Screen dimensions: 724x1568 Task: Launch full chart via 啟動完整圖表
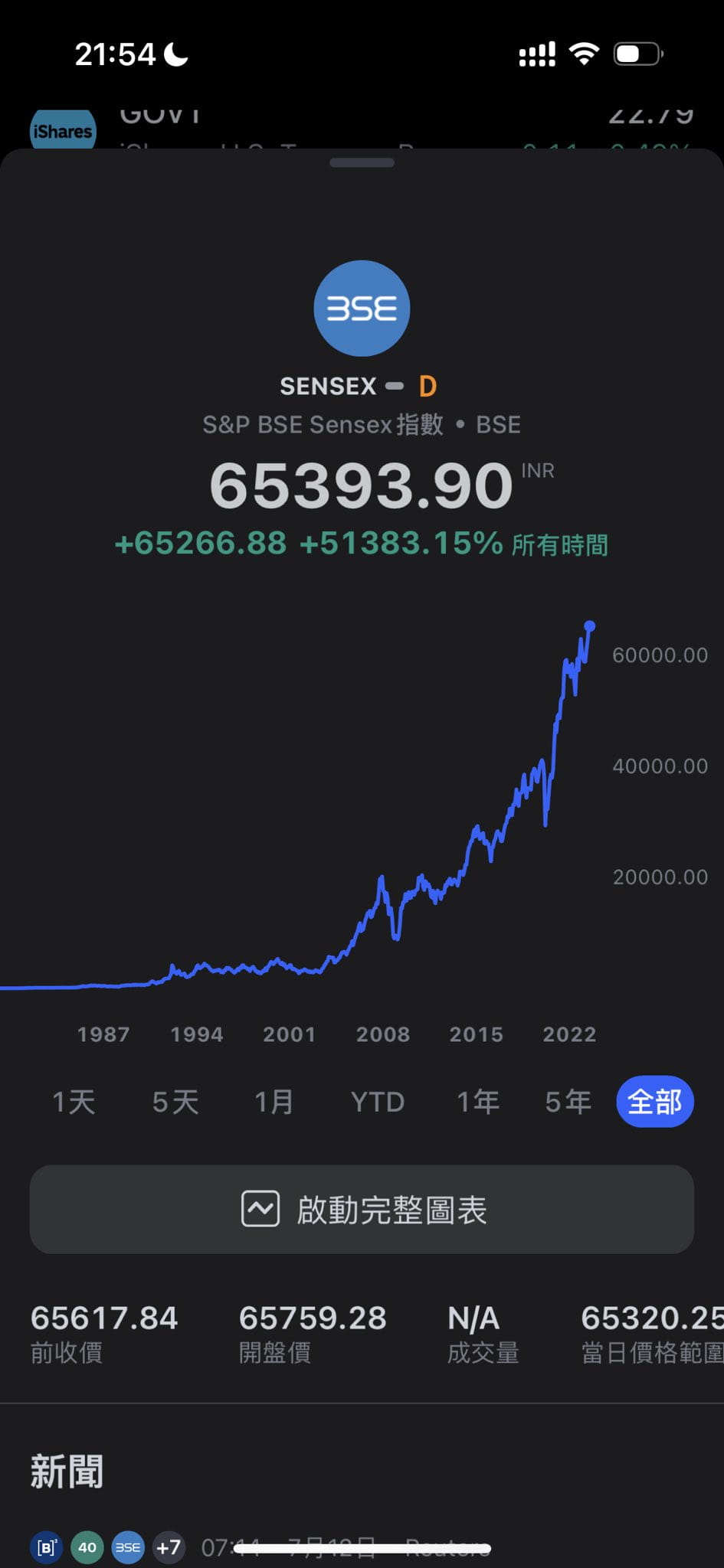[362, 1210]
